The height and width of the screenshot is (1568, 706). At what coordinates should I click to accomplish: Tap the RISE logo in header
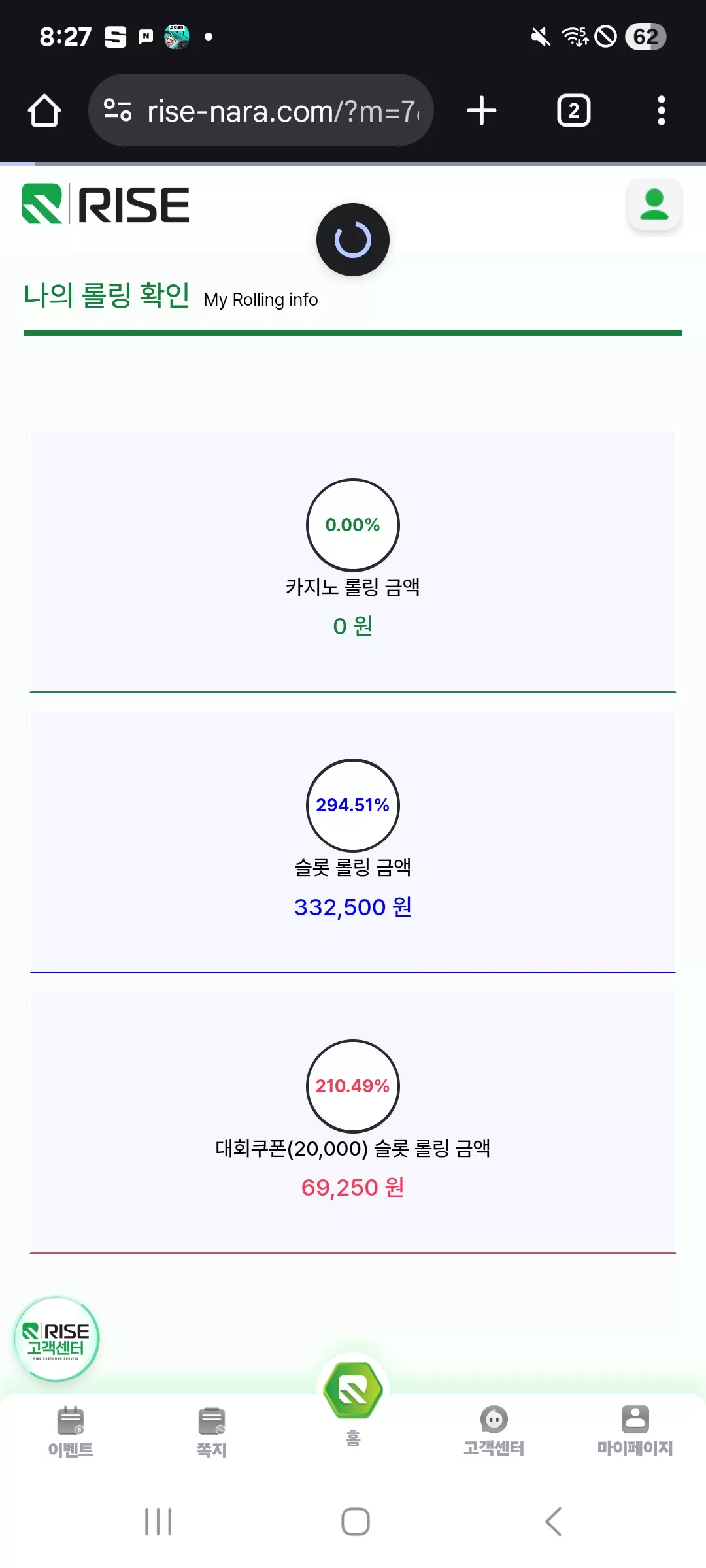point(106,204)
